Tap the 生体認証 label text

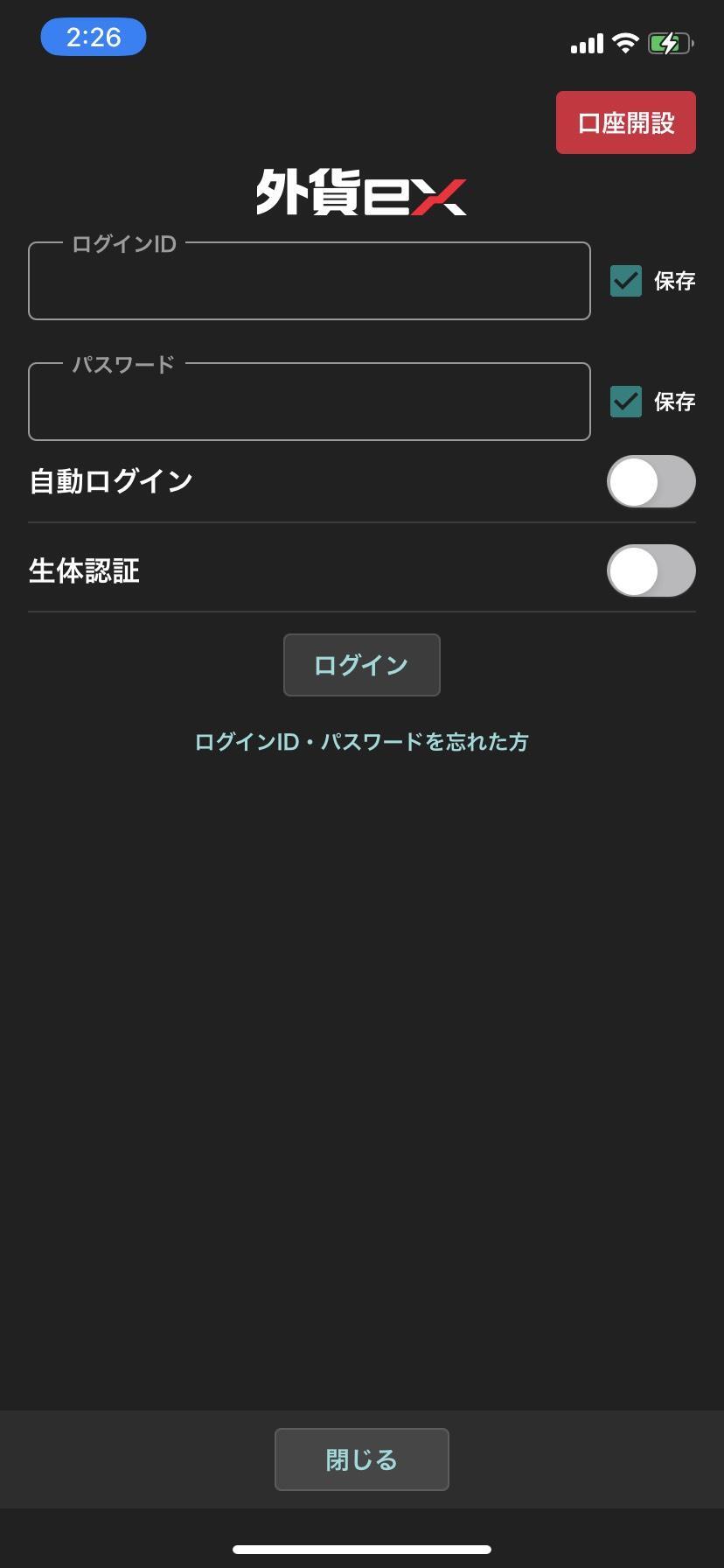83,570
